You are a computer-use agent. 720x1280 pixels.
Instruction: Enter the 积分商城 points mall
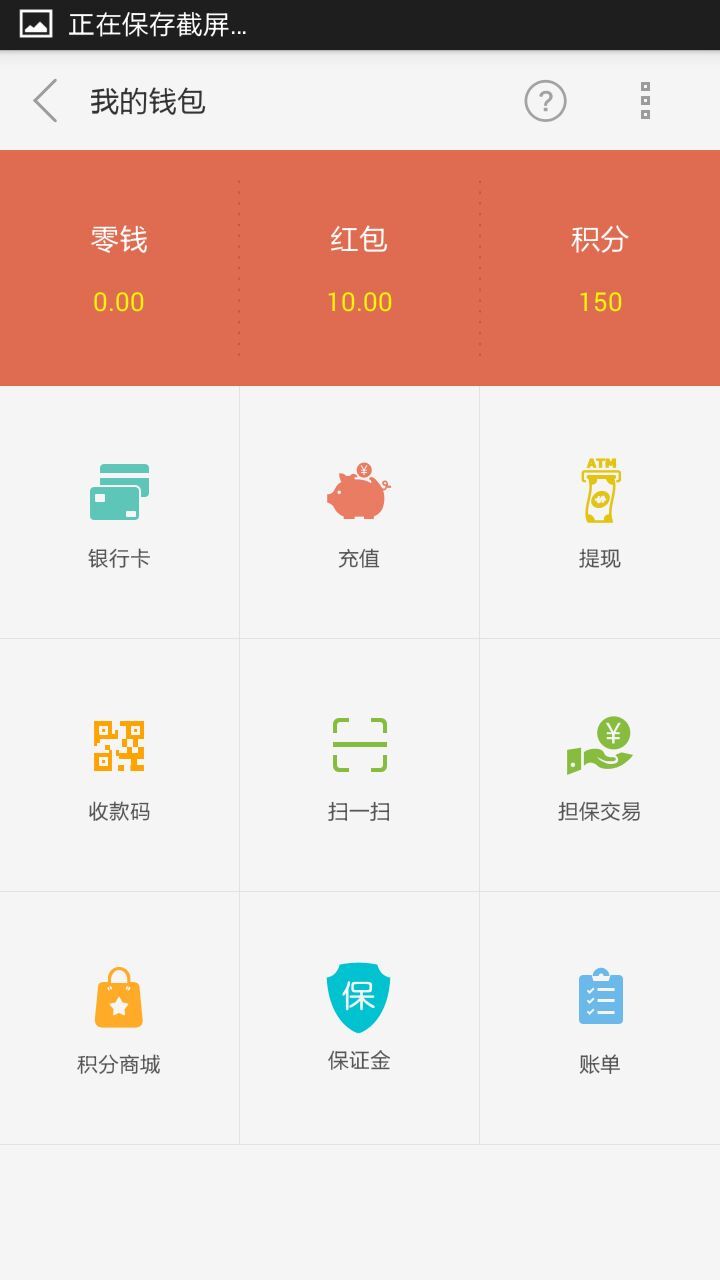(119, 1017)
